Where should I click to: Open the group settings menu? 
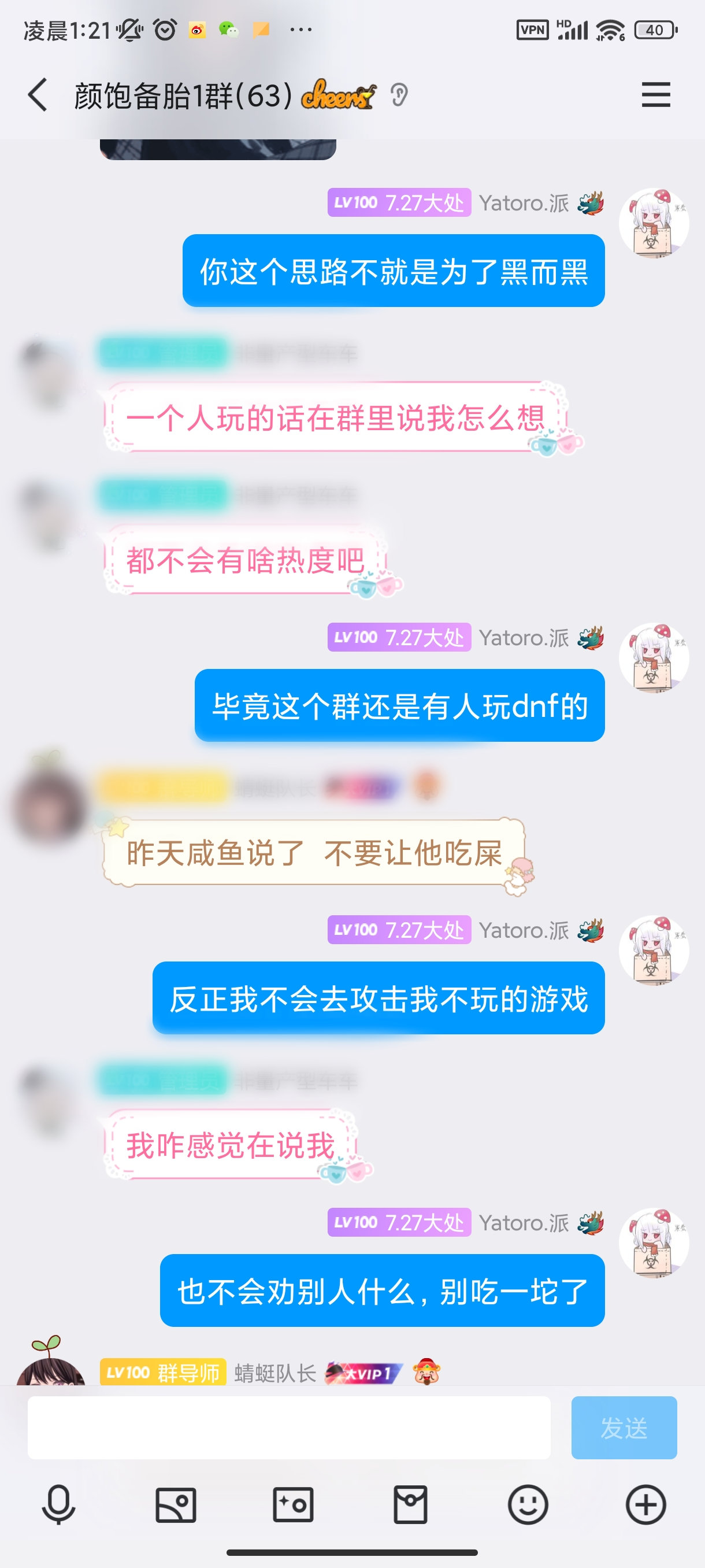pos(655,95)
